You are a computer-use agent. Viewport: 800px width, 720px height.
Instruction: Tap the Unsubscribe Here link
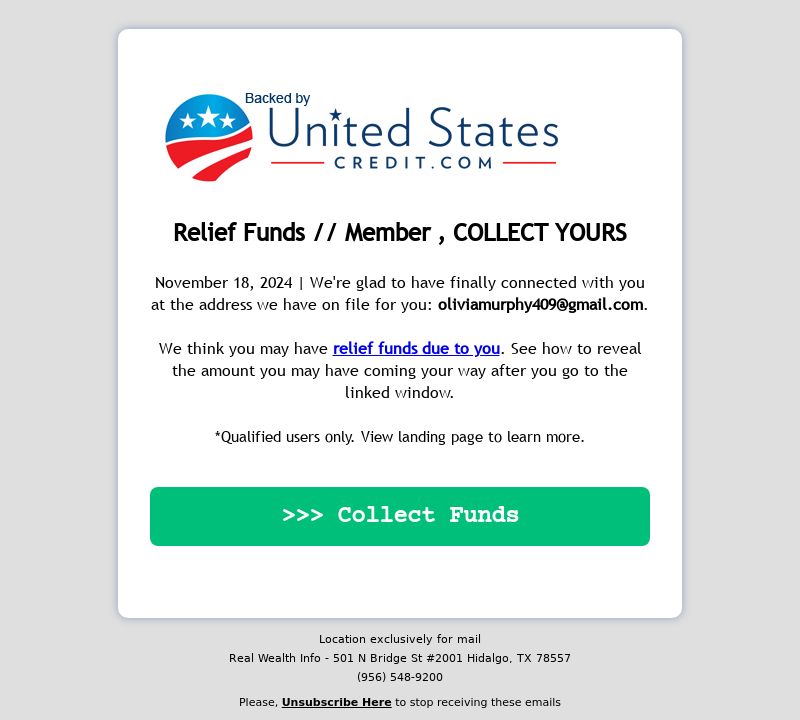tap(336, 702)
